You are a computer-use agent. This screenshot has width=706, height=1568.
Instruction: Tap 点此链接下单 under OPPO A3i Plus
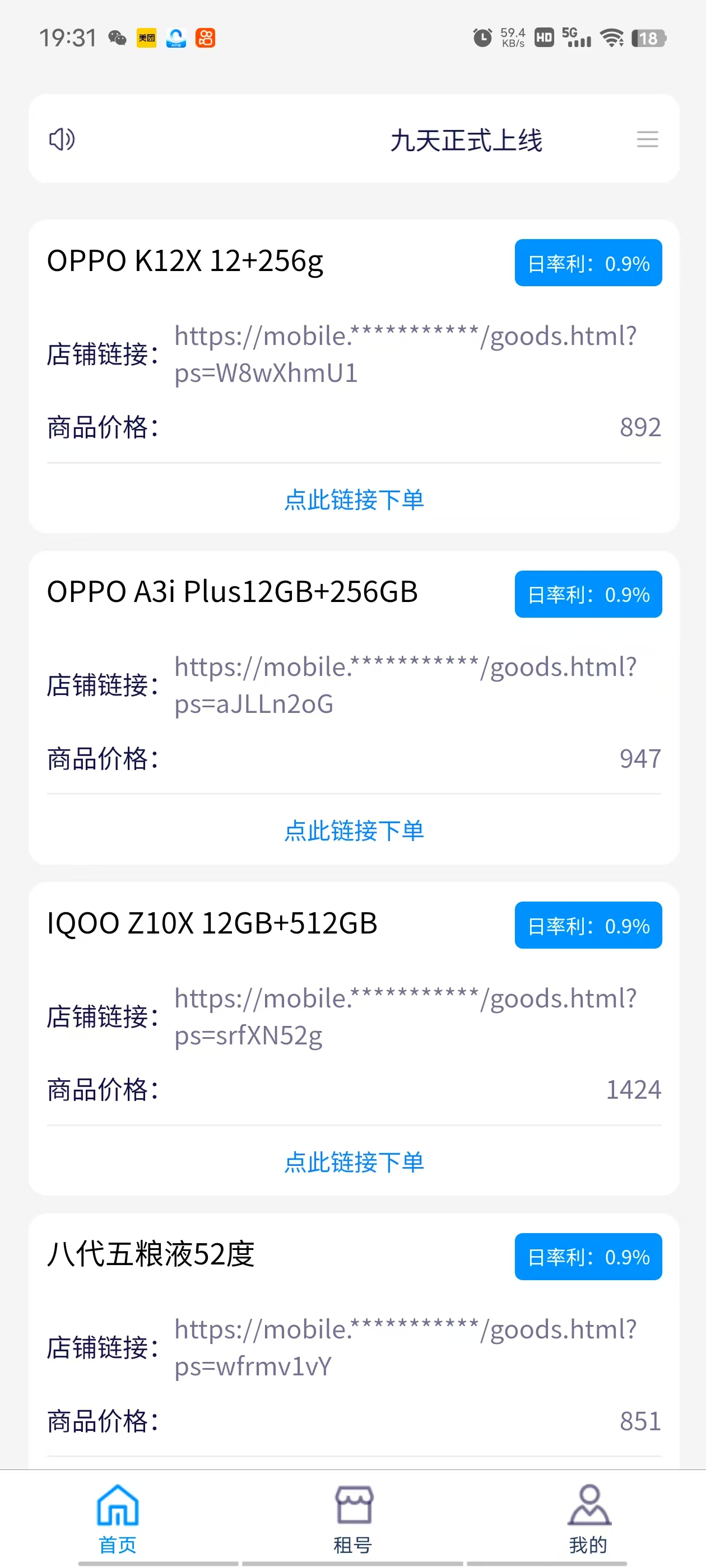click(x=354, y=831)
